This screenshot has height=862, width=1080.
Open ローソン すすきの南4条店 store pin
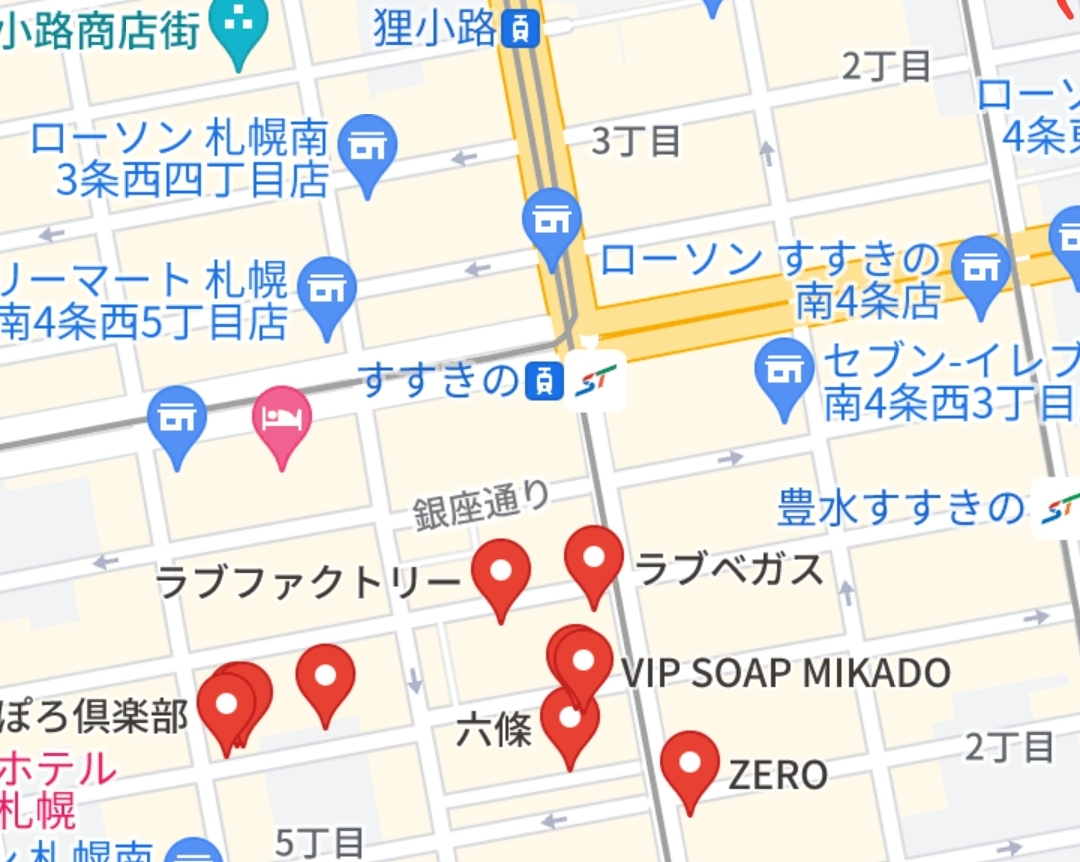pyautogui.click(x=980, y=267)
